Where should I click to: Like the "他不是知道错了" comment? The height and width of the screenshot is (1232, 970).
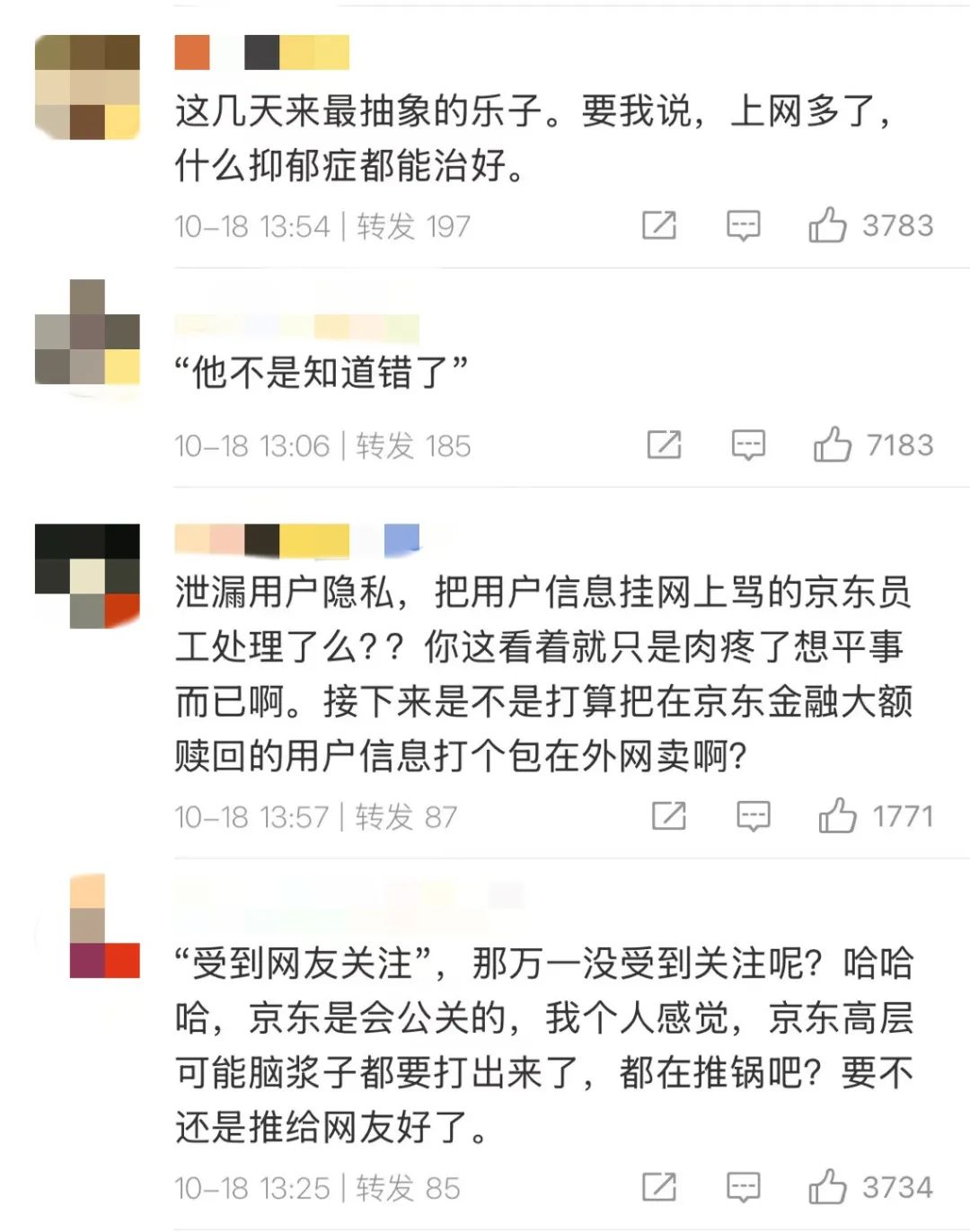pos(833,444)
